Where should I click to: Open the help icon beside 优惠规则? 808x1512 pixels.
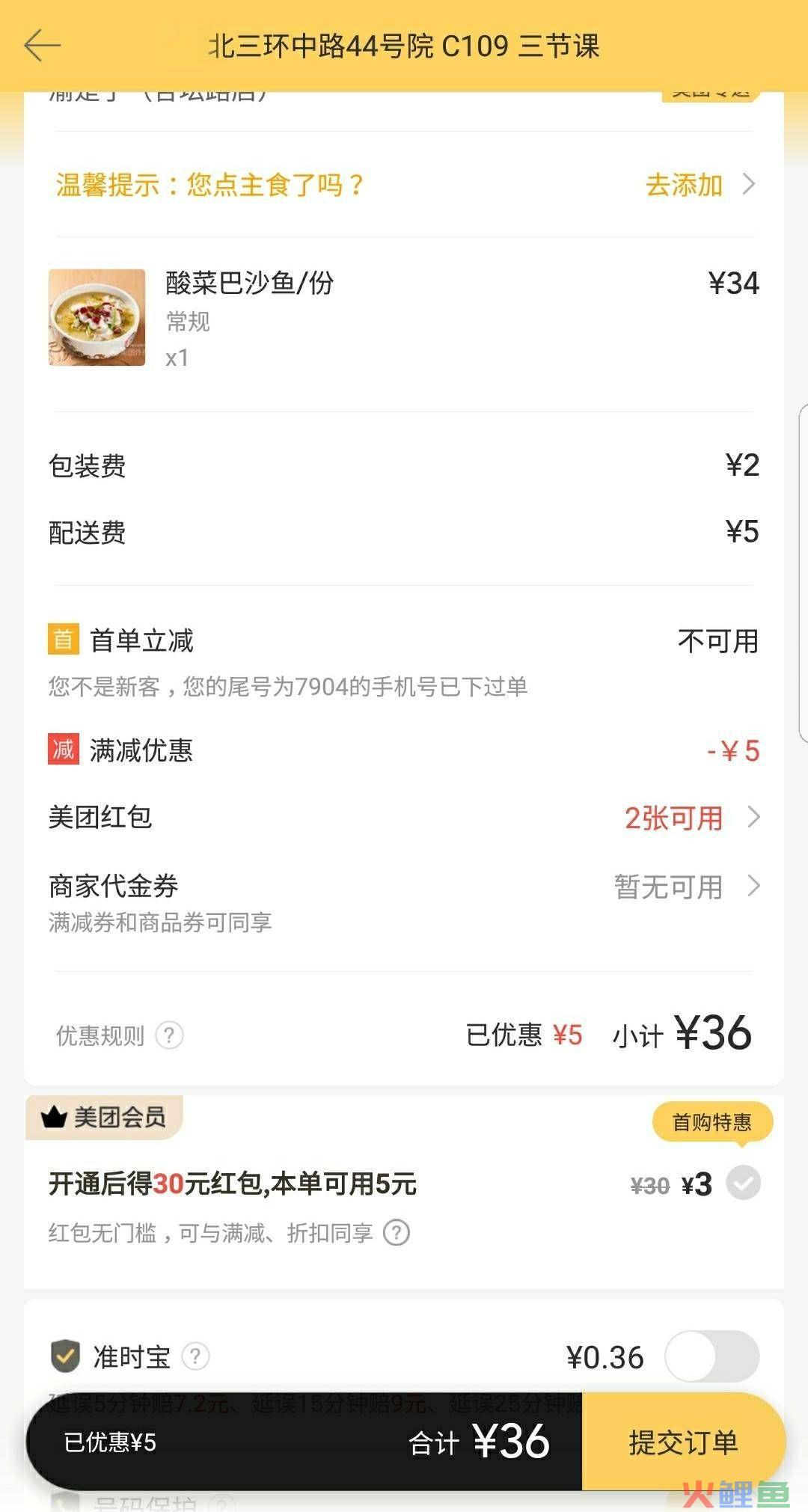tap(169, 1035)
